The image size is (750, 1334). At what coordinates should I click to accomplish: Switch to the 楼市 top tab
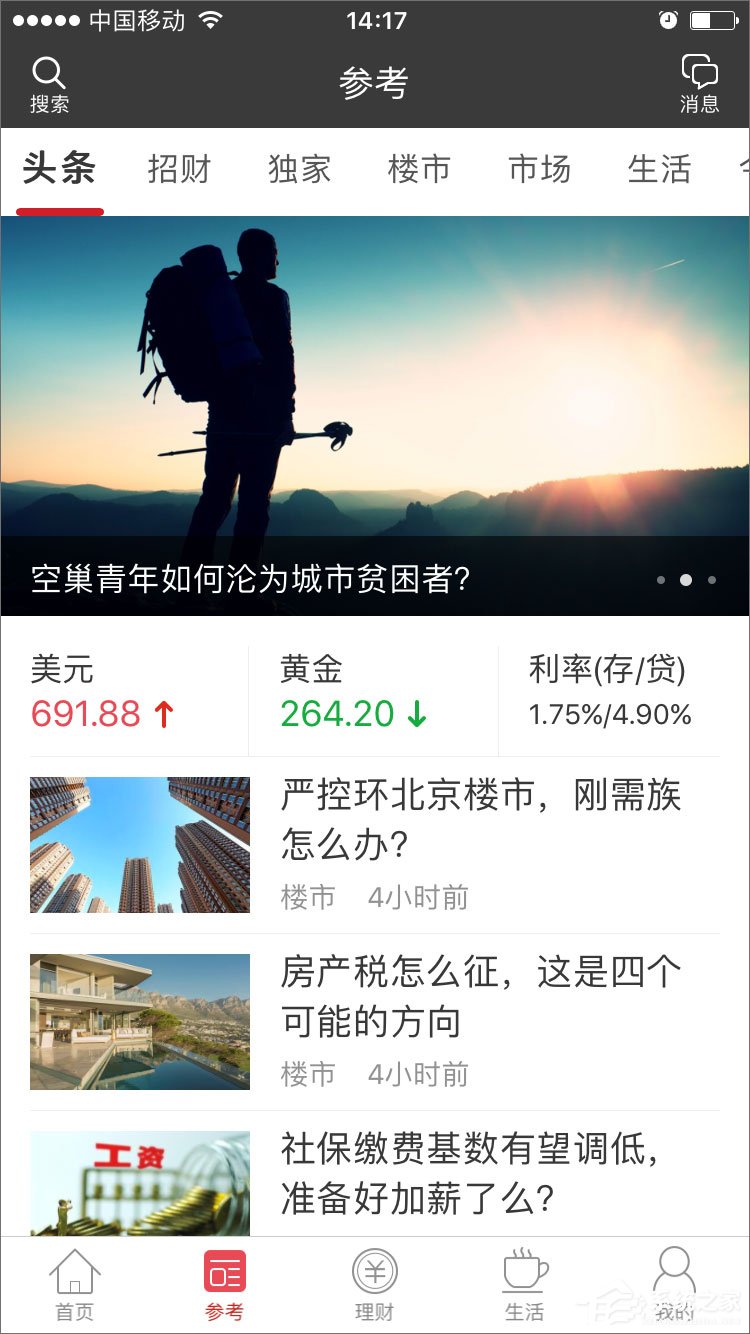coord(419,170)
